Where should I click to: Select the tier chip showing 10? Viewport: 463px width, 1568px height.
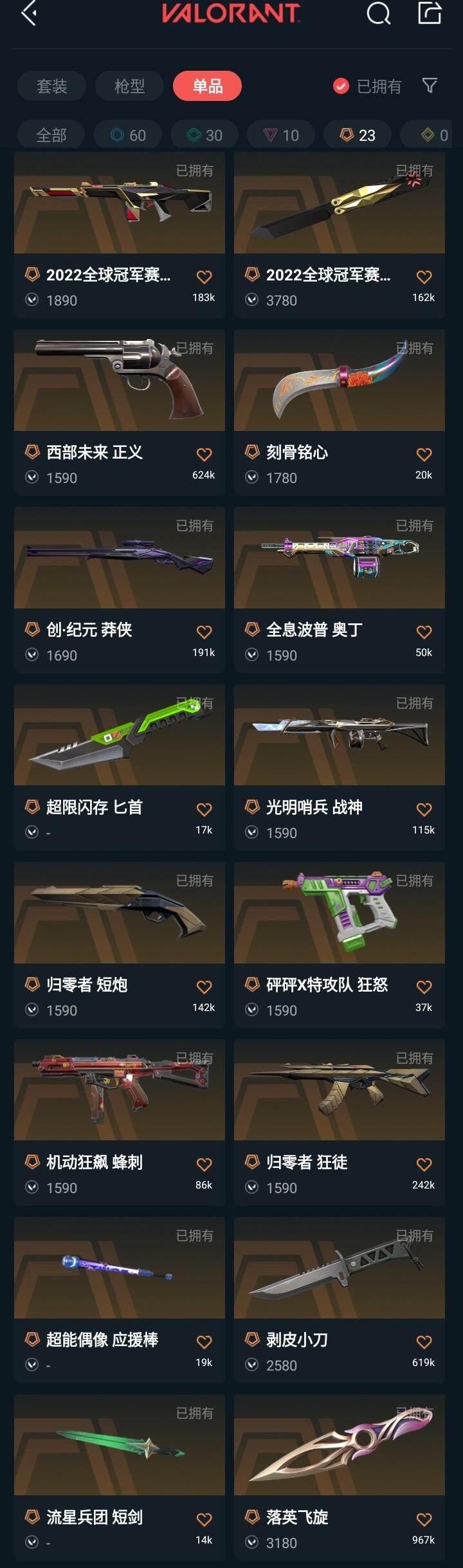pos(282,135)
